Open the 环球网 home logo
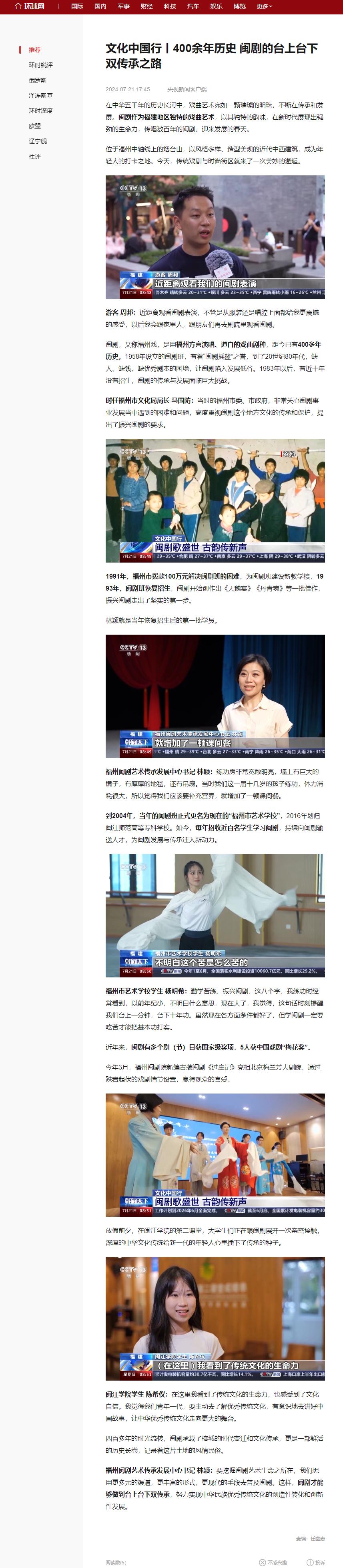343x1568 pixels. click(x=30, y=6)
